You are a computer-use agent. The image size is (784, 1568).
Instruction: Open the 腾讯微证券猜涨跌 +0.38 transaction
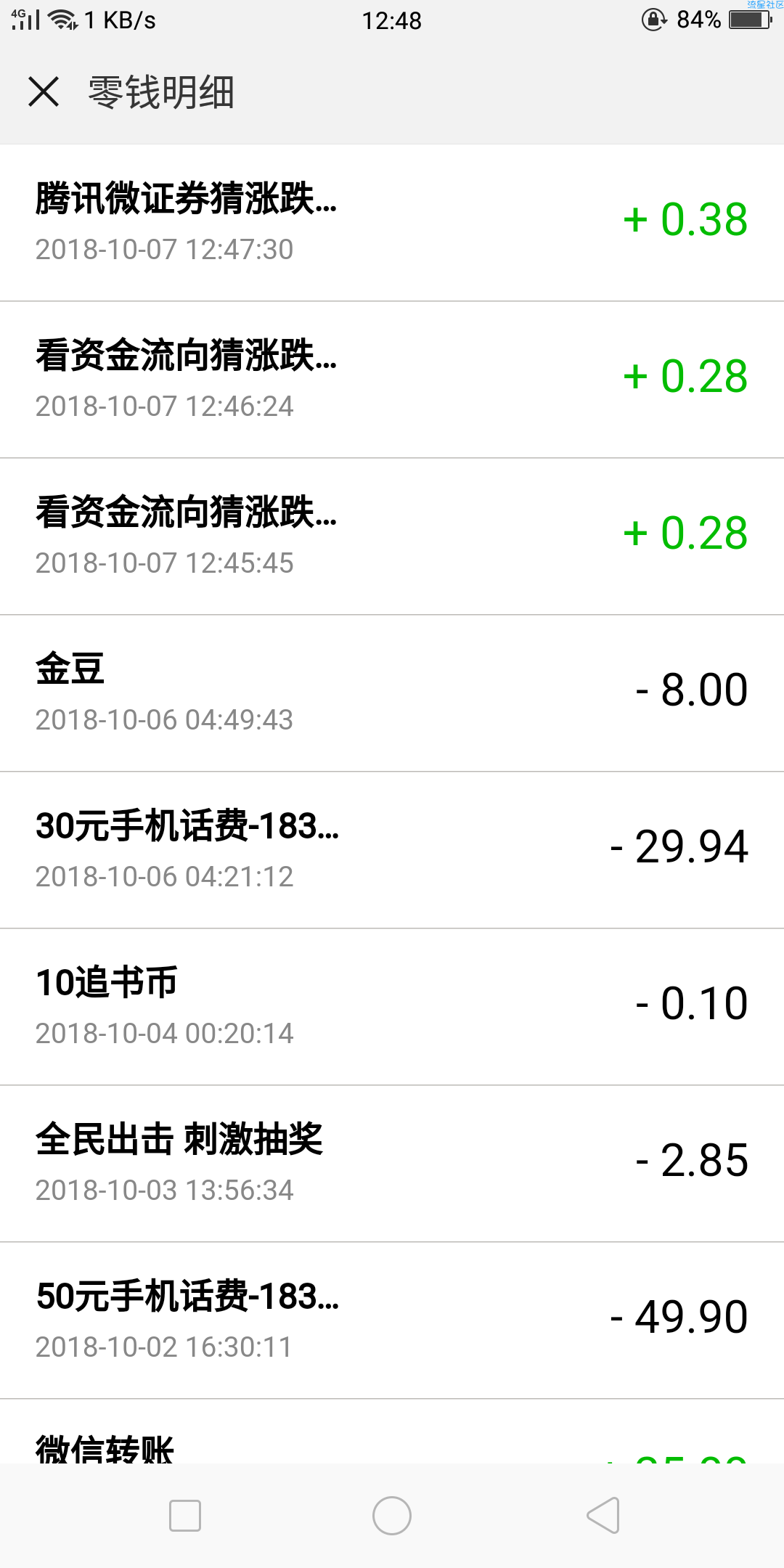click(x=392, y=223)
